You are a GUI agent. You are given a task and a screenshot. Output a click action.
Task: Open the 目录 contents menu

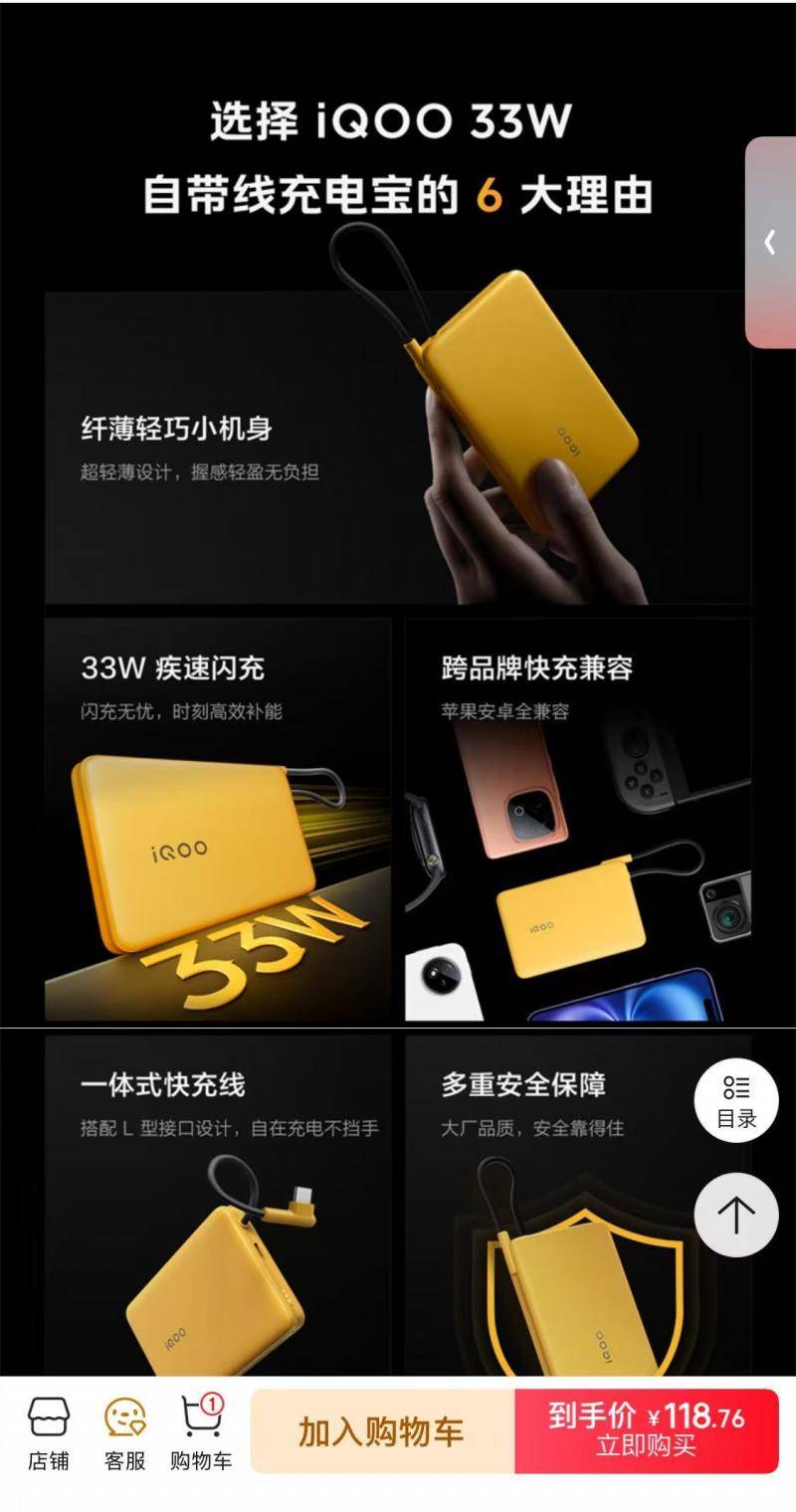coord(736,1100)
